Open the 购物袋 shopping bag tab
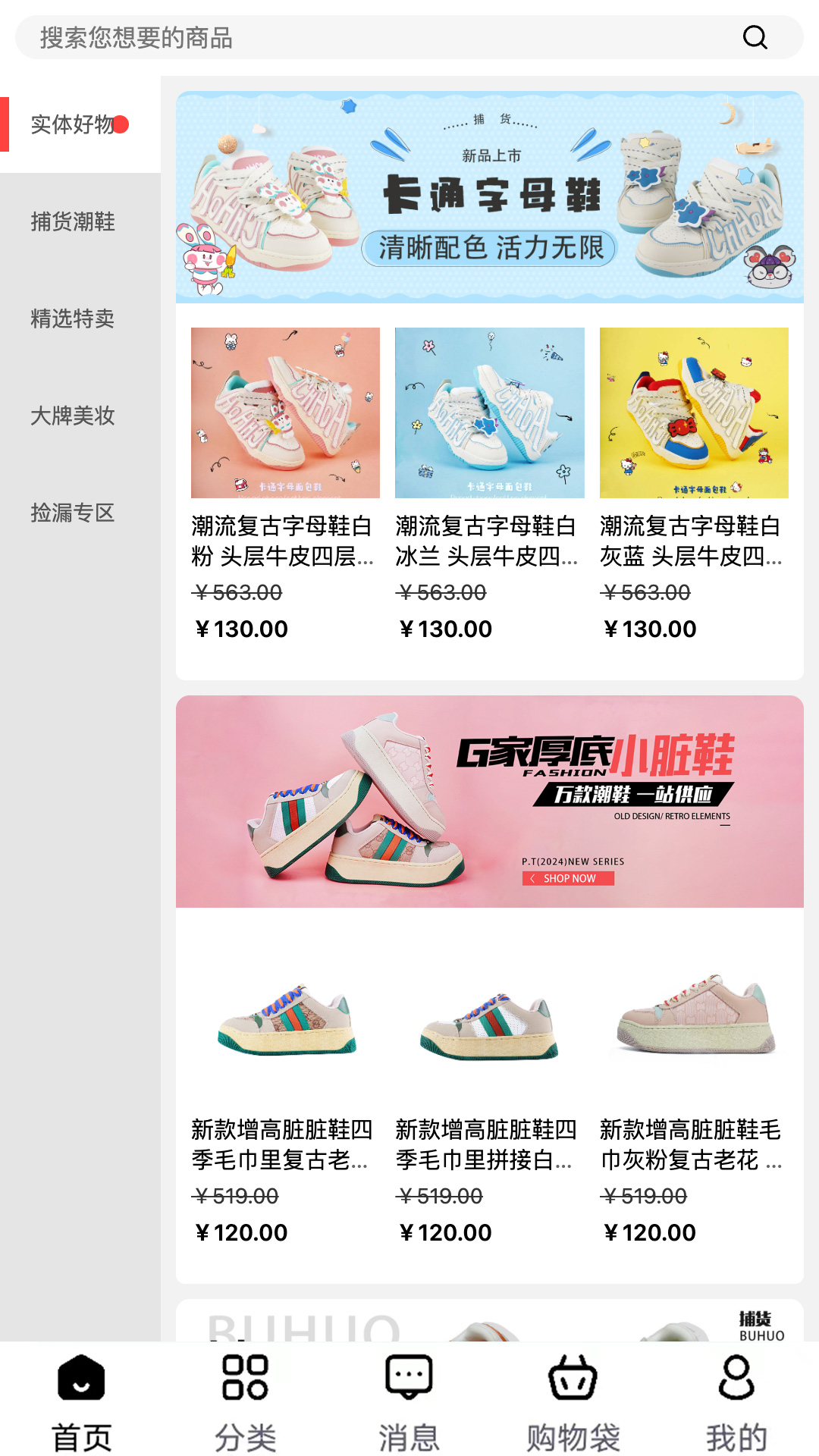The image size is (819, 1456). coord(573,1401)
